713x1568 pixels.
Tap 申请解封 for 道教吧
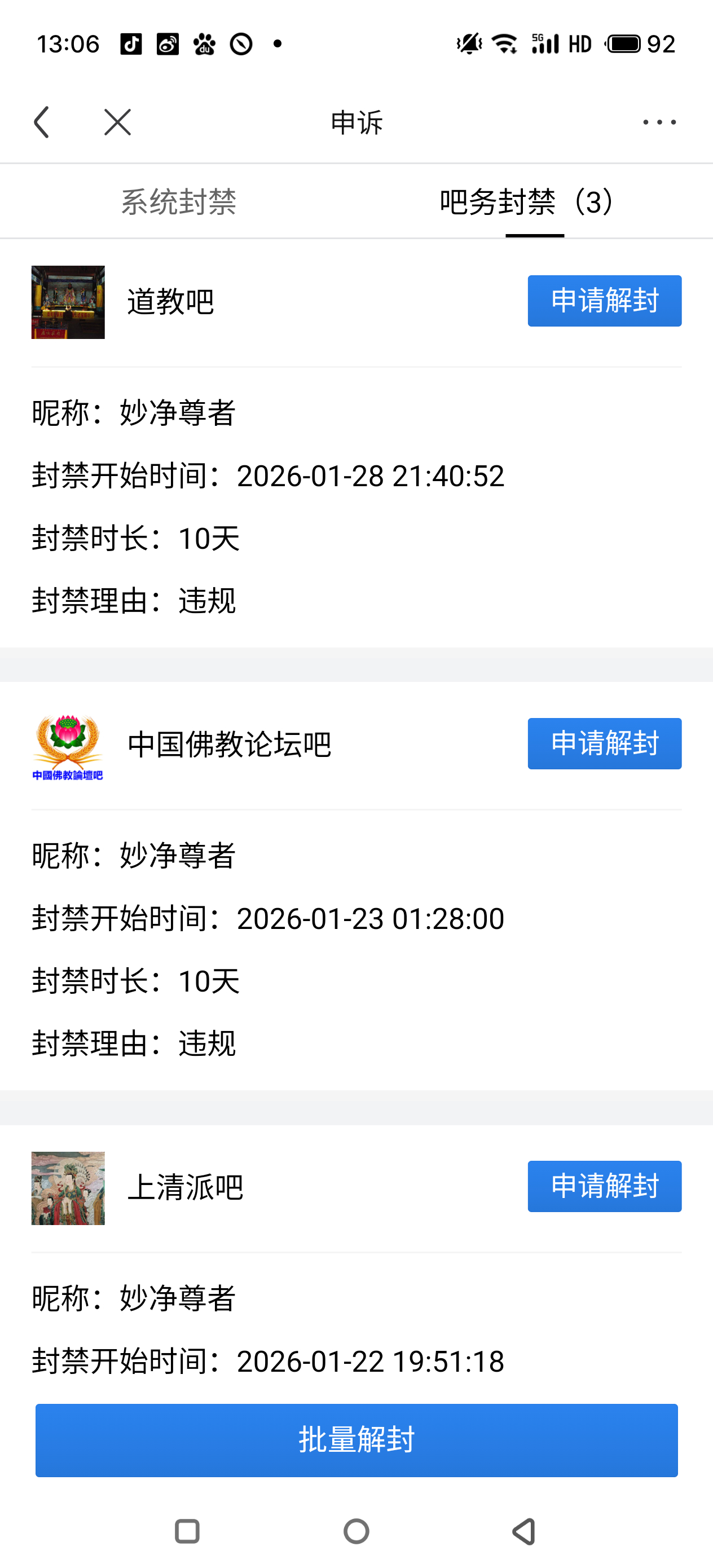tap(604, 301)
